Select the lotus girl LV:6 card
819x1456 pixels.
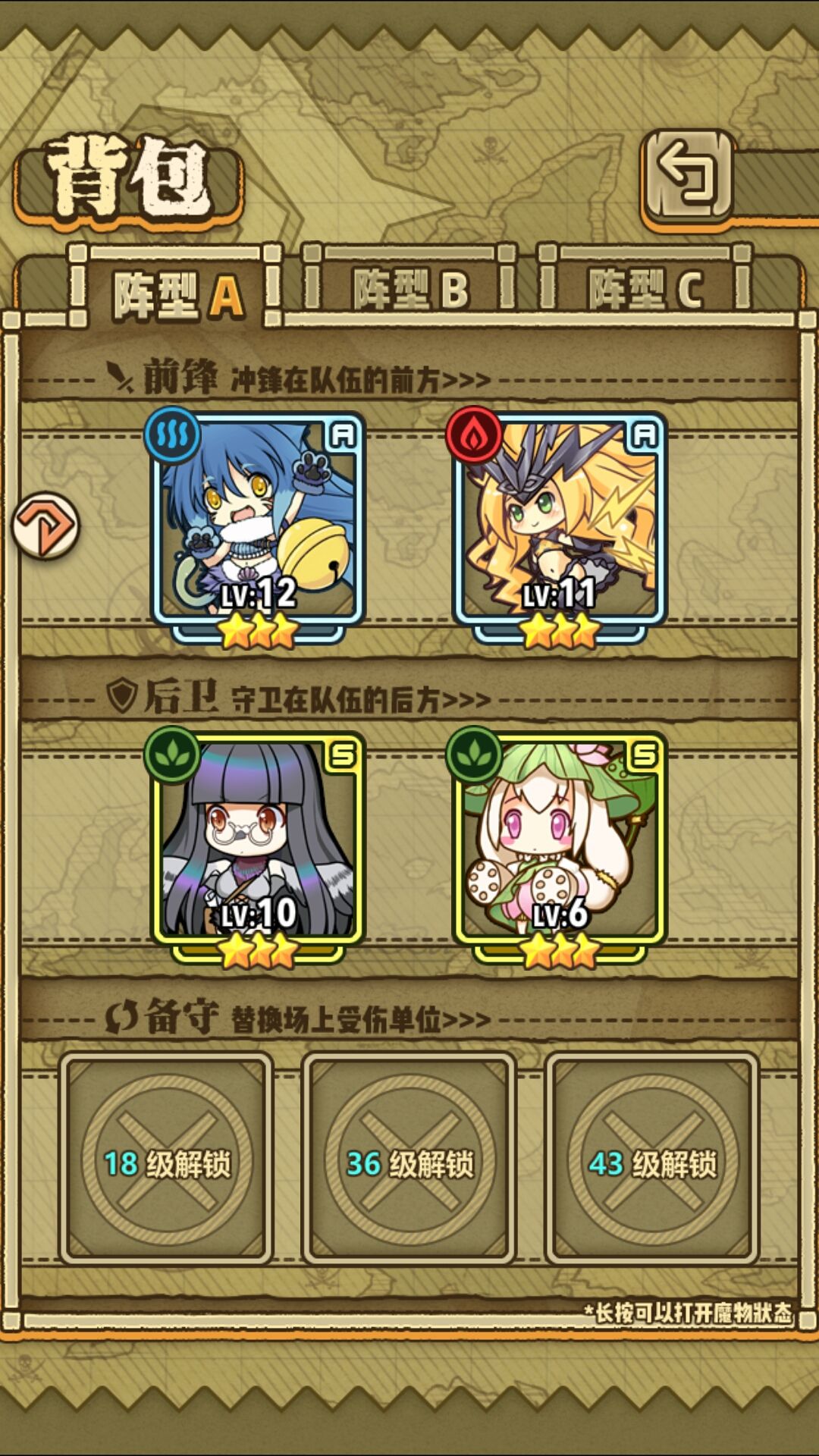(559, 848)
